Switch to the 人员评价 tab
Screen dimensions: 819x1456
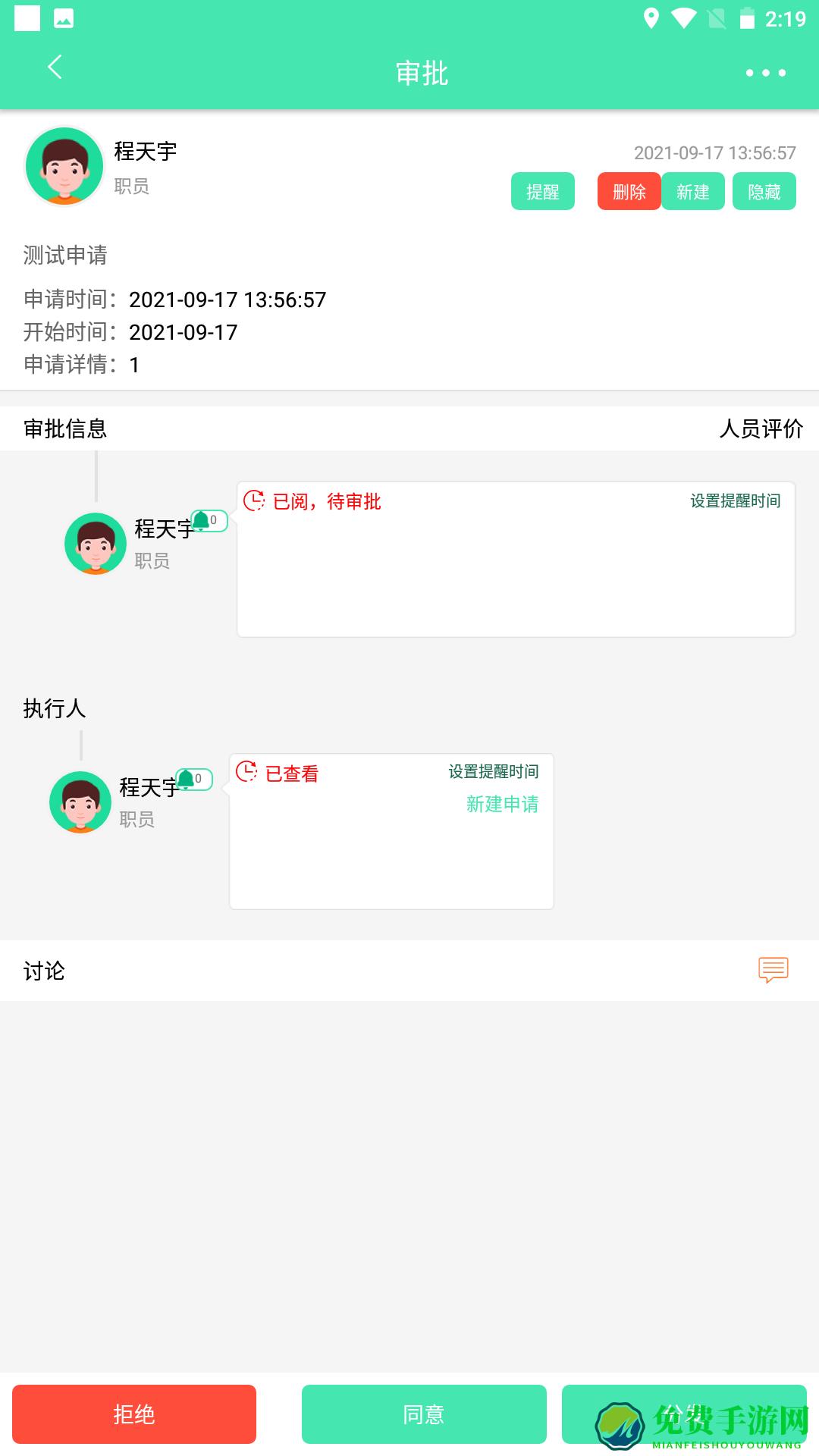click(764, 429)
